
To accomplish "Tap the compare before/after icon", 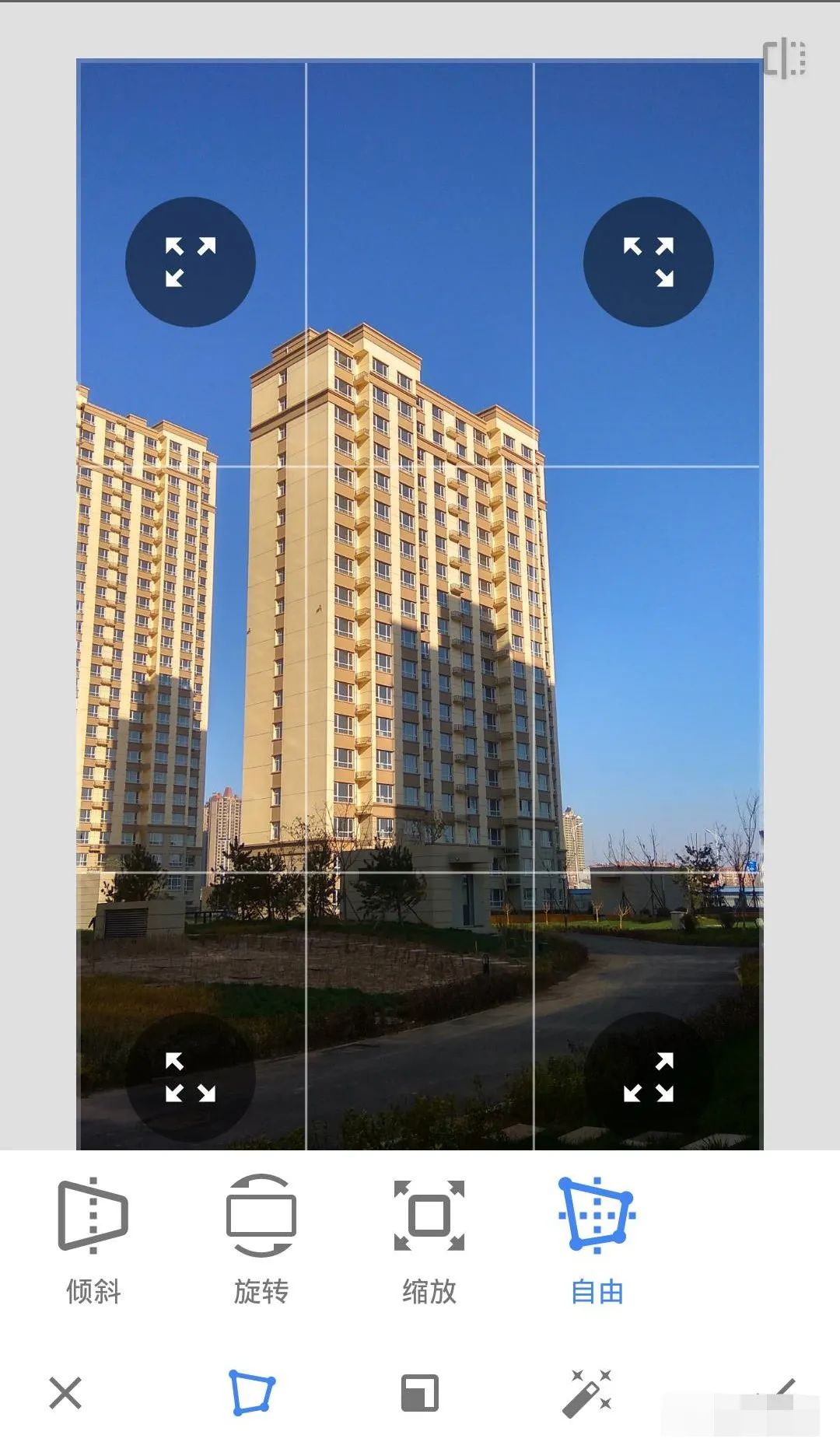I will 784,58.
